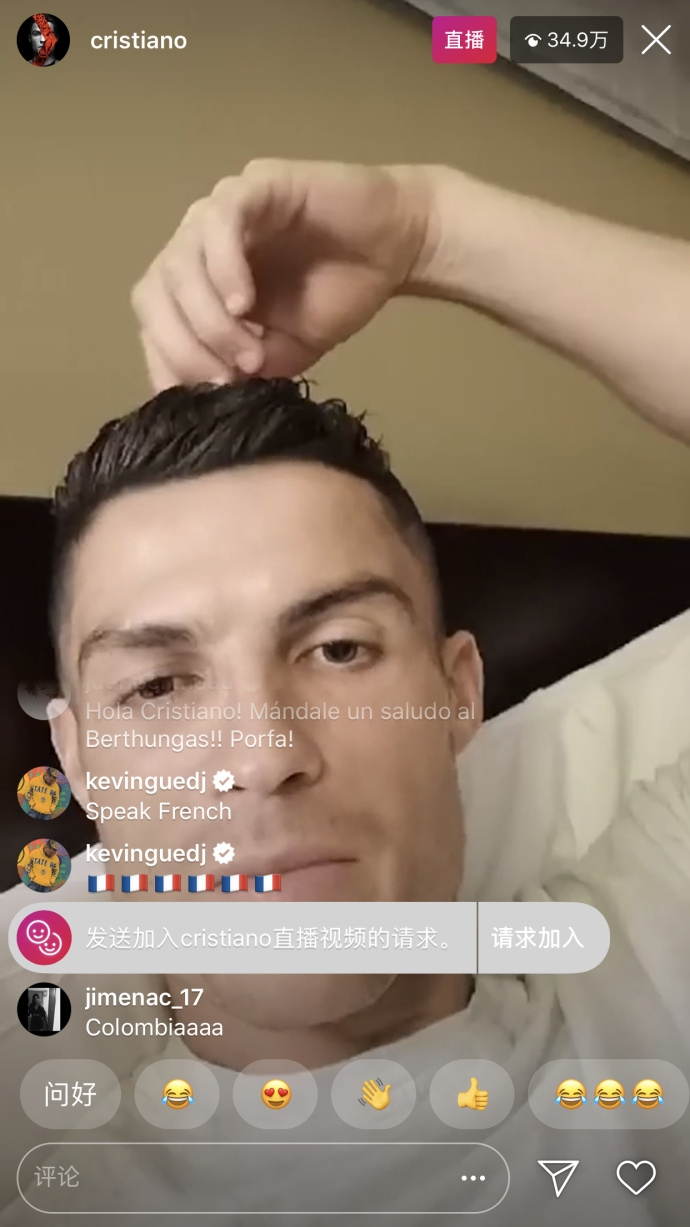
Task: Send the heart-eyes emoji reaction
Action: [x=275, y=1094]
